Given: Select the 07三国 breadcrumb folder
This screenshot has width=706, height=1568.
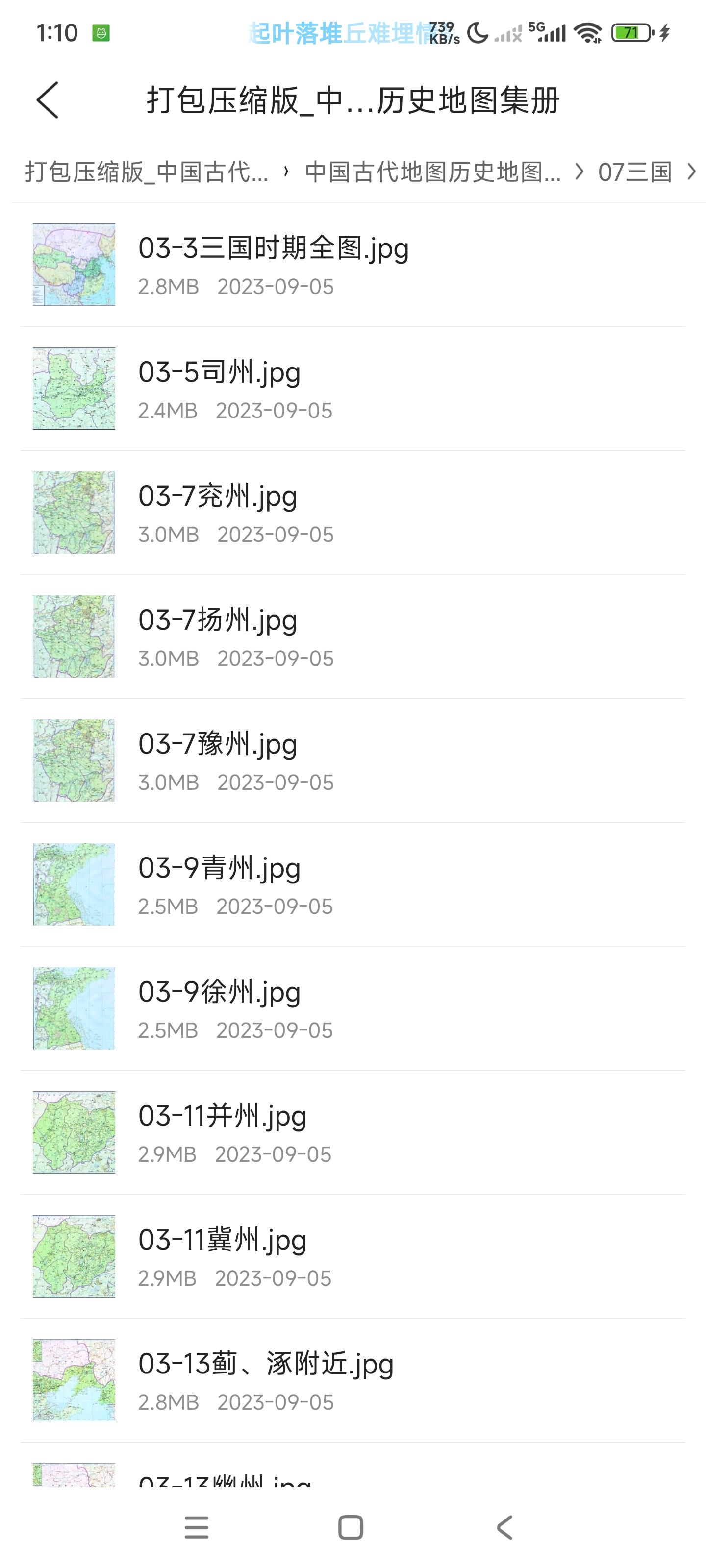Looking at the screenshot, I should pyautogui.click(x=635, y=172).
